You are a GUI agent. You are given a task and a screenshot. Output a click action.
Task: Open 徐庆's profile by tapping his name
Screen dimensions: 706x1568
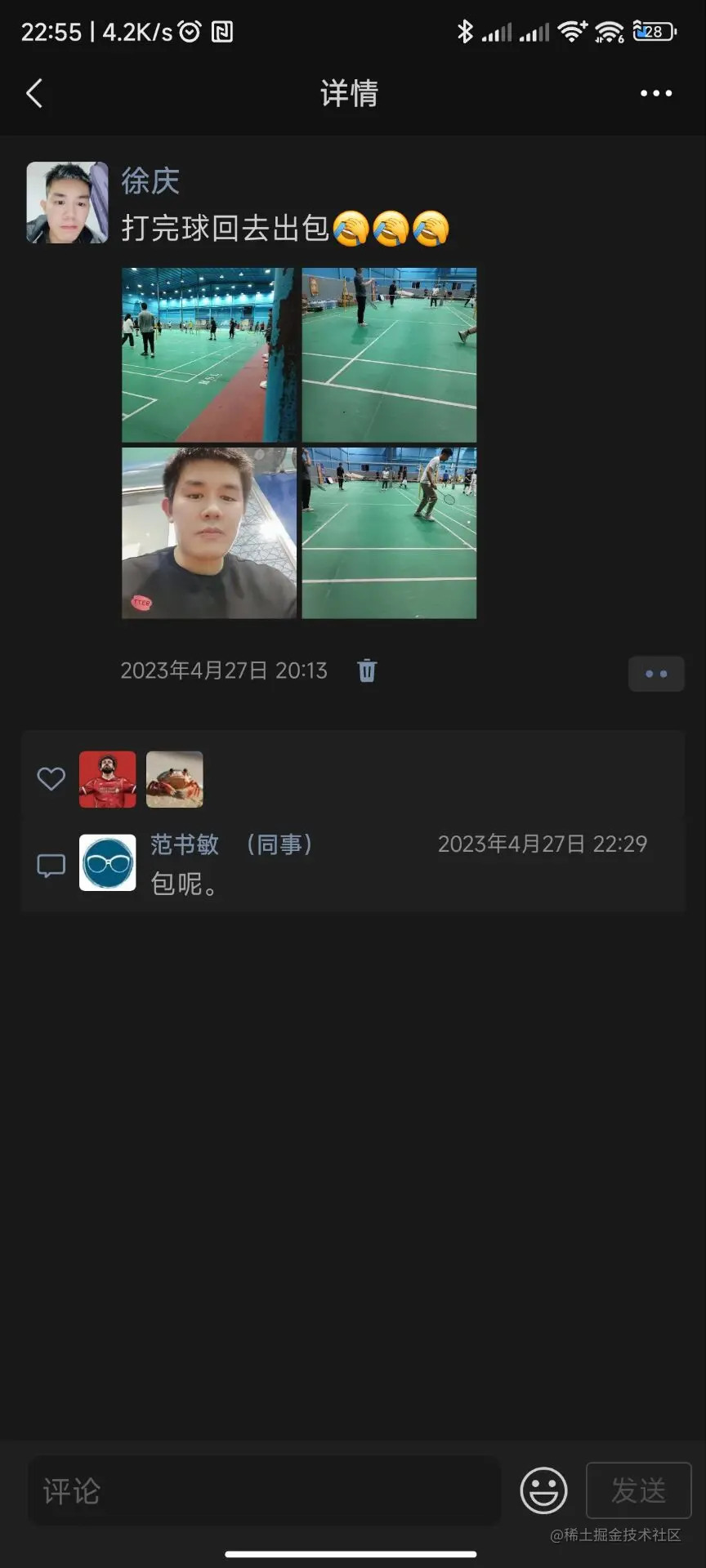point(150,180)
